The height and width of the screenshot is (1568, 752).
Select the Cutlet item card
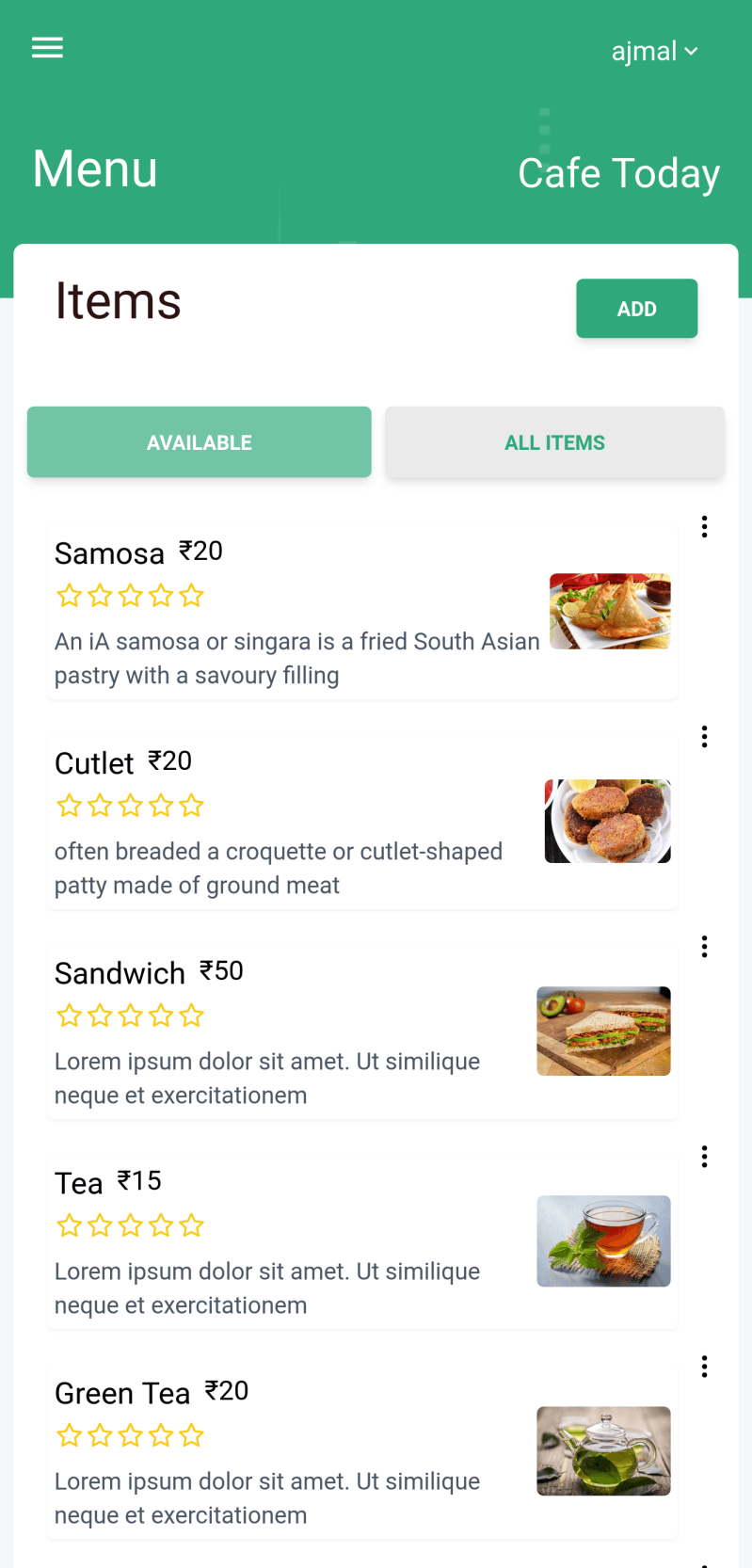click(x=361, y=824)
